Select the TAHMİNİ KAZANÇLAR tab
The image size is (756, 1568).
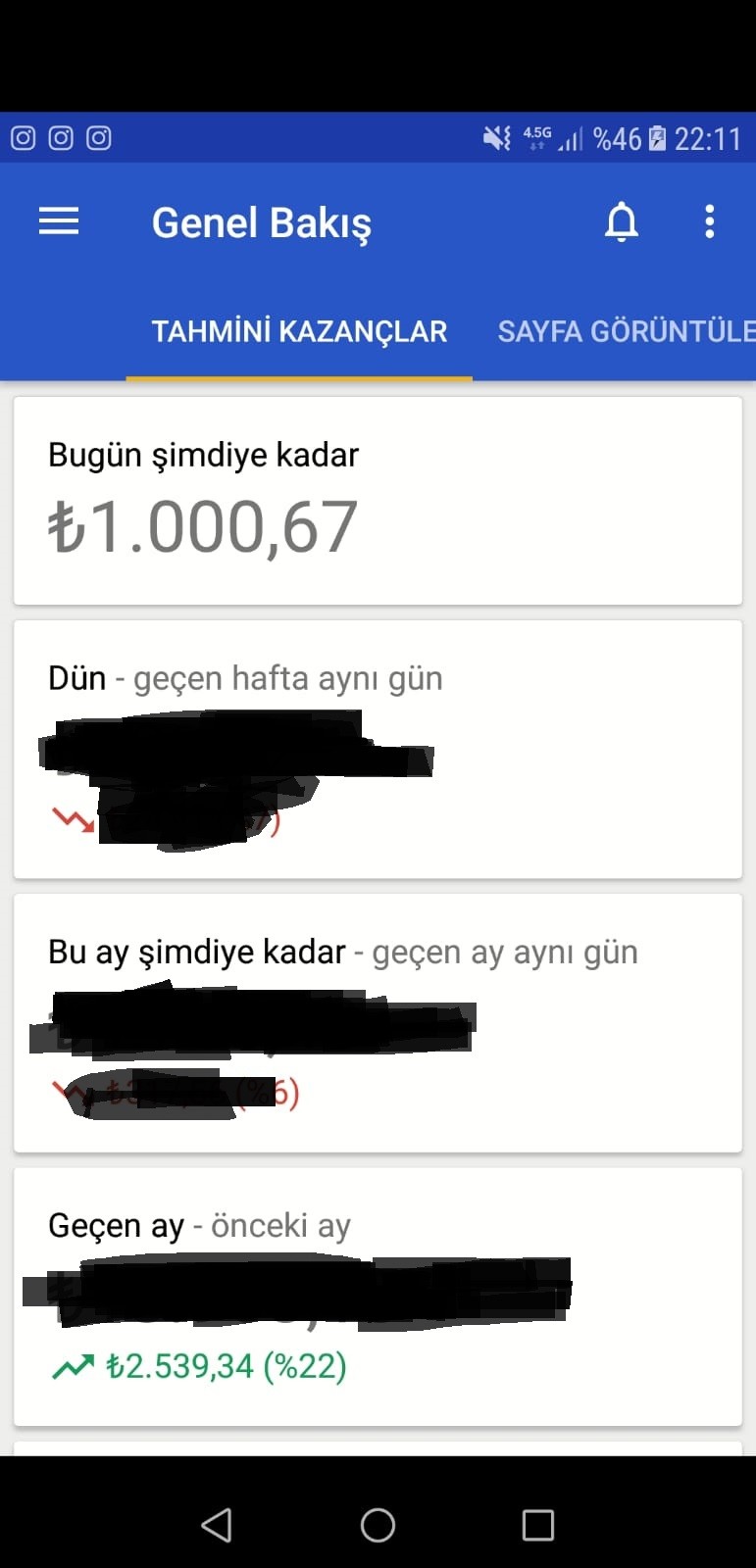pyautogui.click(x=299, y=331)
